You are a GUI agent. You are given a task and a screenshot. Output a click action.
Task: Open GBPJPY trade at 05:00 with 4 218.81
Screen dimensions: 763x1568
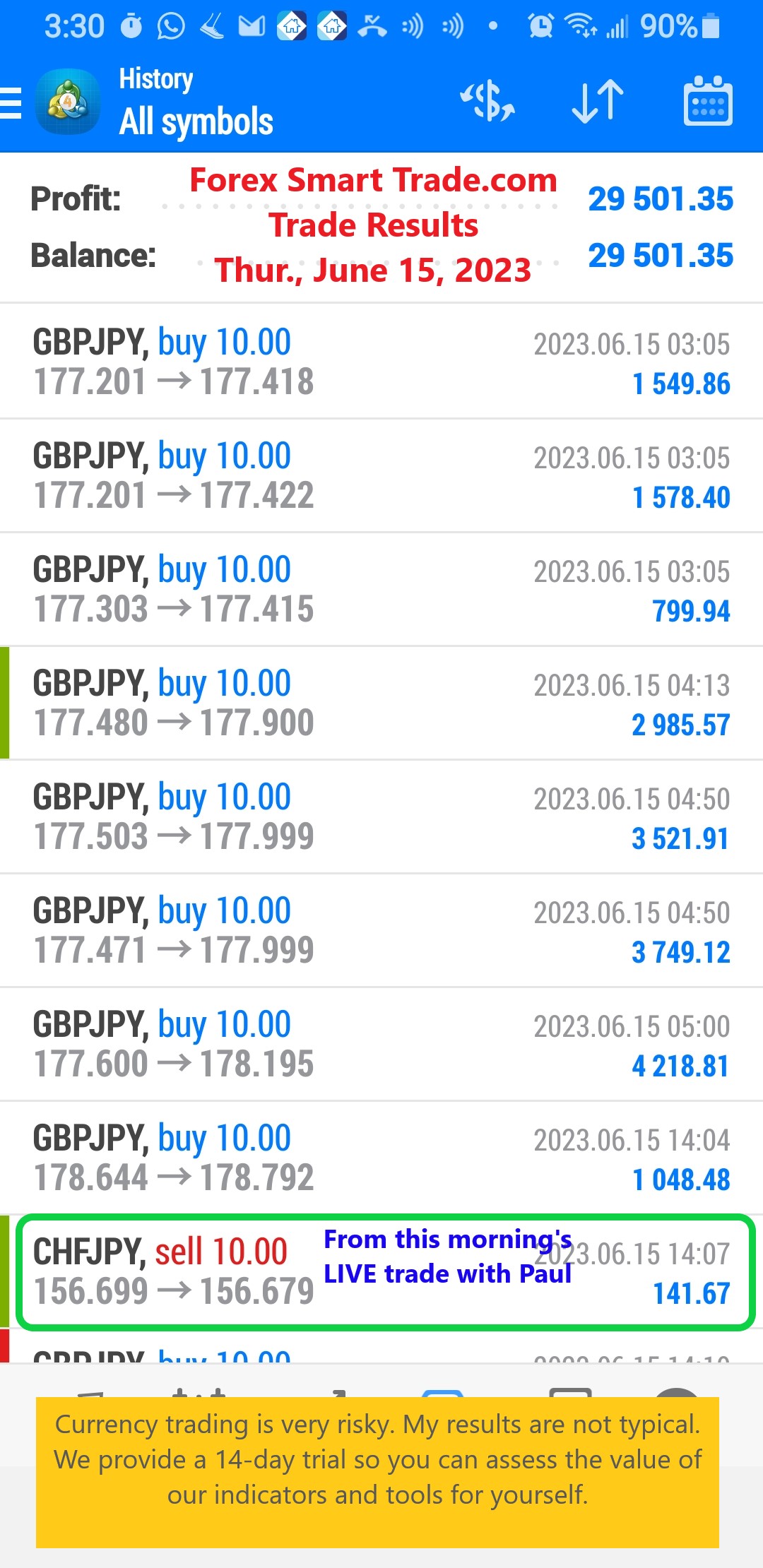click(381, 1044)
